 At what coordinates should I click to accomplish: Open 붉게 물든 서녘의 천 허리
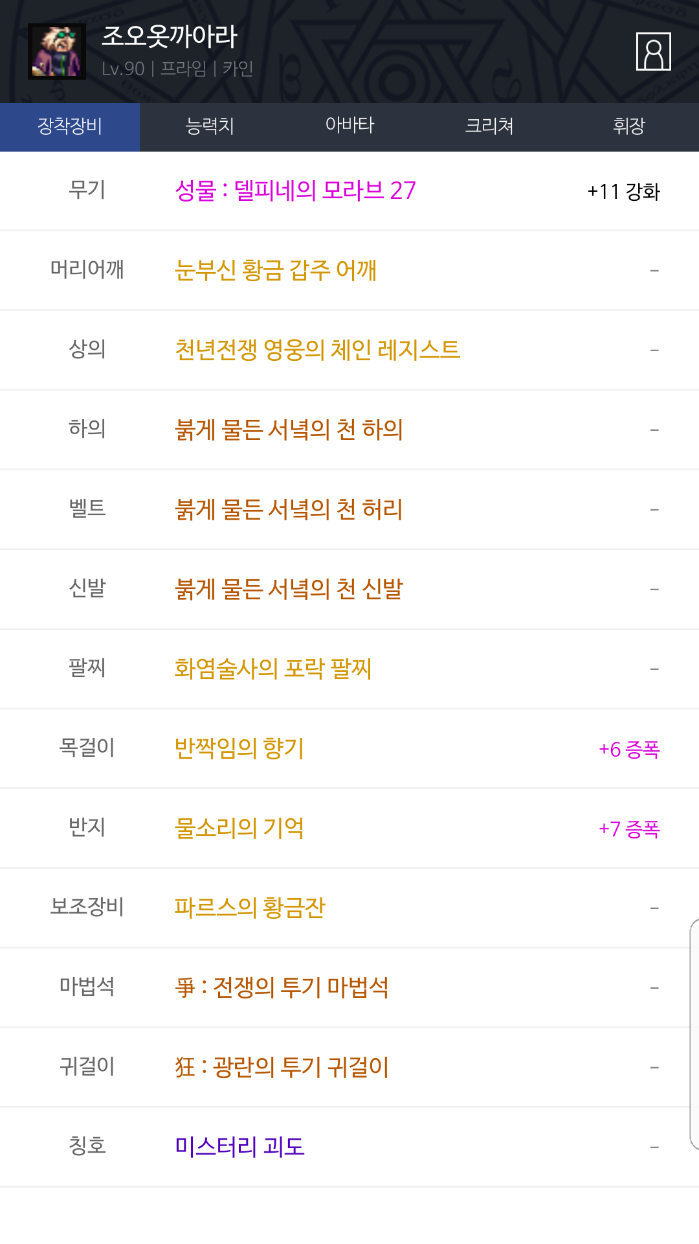[288, 509]
